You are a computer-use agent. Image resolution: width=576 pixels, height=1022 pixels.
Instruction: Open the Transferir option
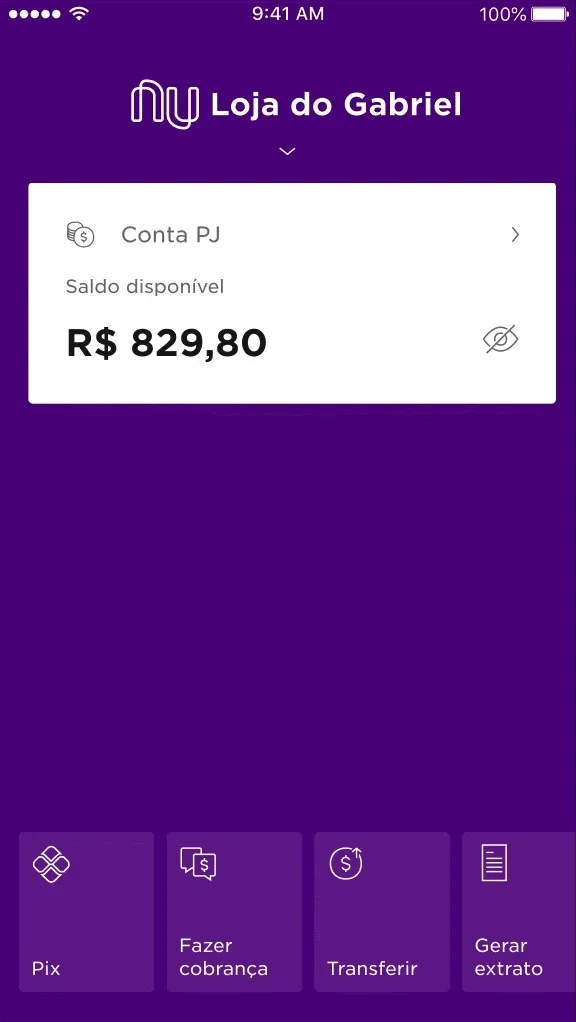click(382, 912)
